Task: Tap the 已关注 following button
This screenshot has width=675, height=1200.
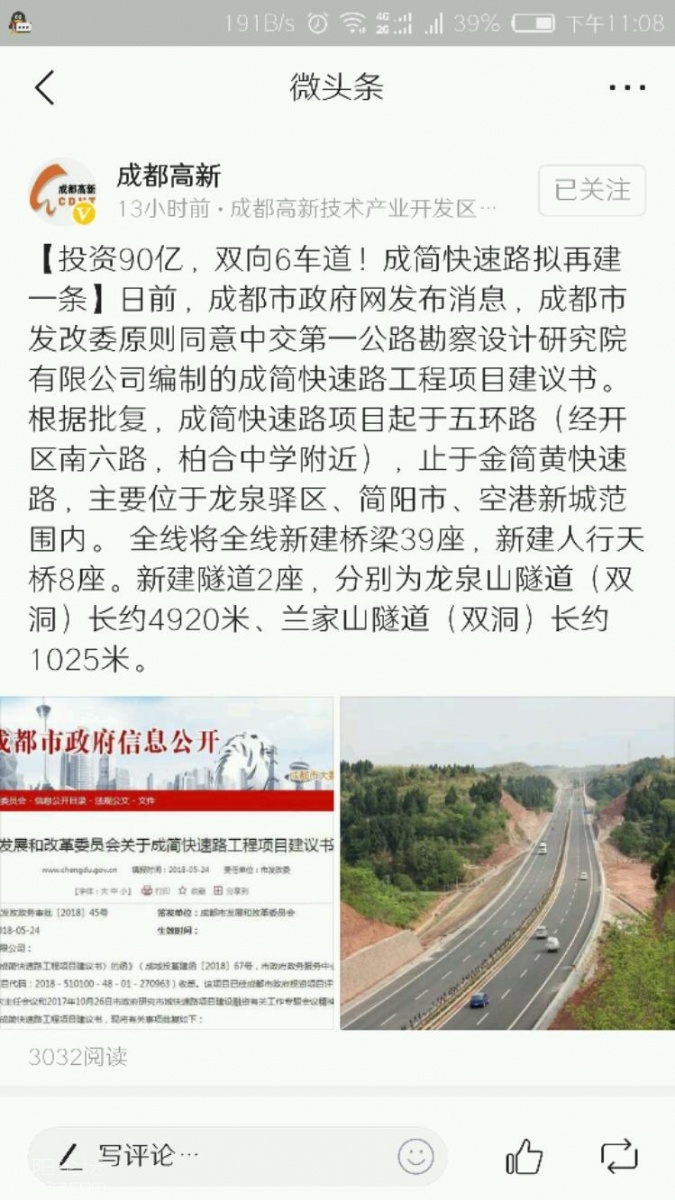Action: coord(592,190)
